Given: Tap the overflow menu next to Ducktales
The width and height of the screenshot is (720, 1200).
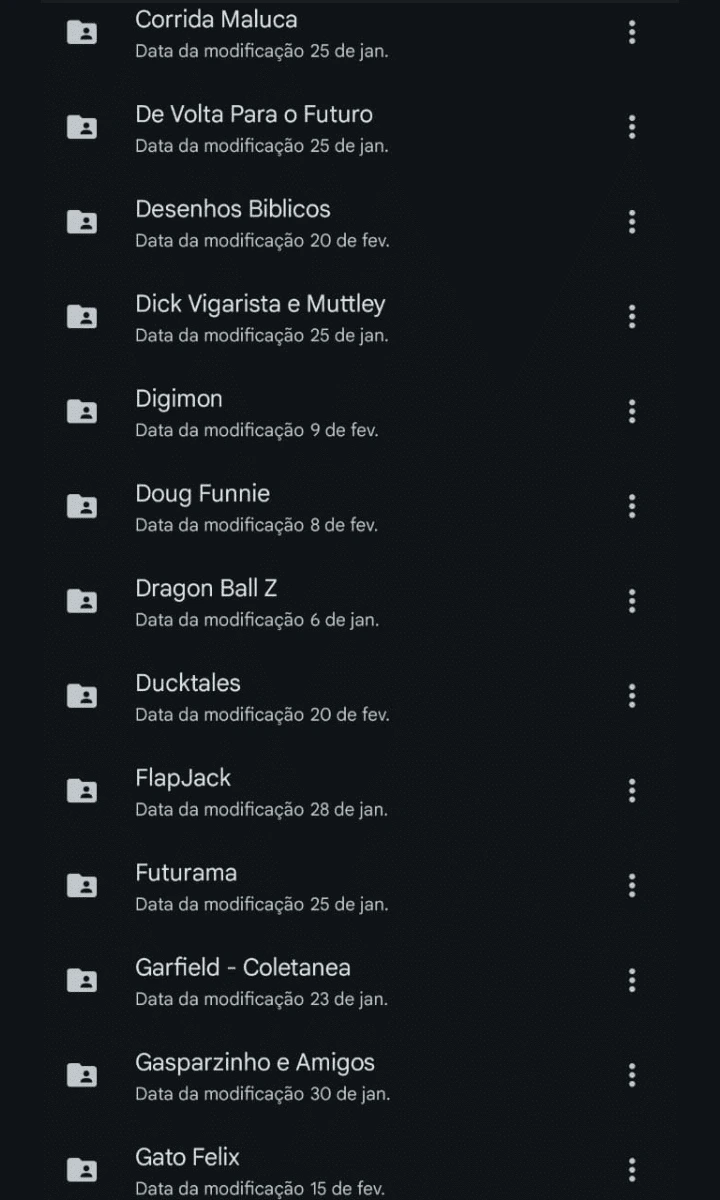Looking at the screenshot, I should (x=632, y=696).
